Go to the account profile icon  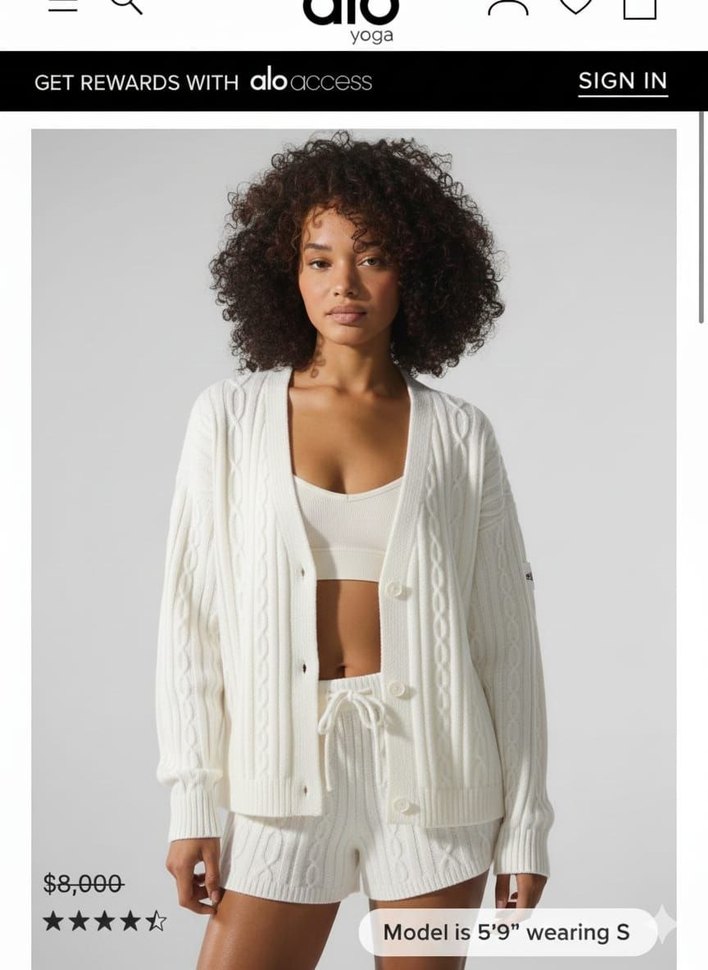[x=508, y=6]
